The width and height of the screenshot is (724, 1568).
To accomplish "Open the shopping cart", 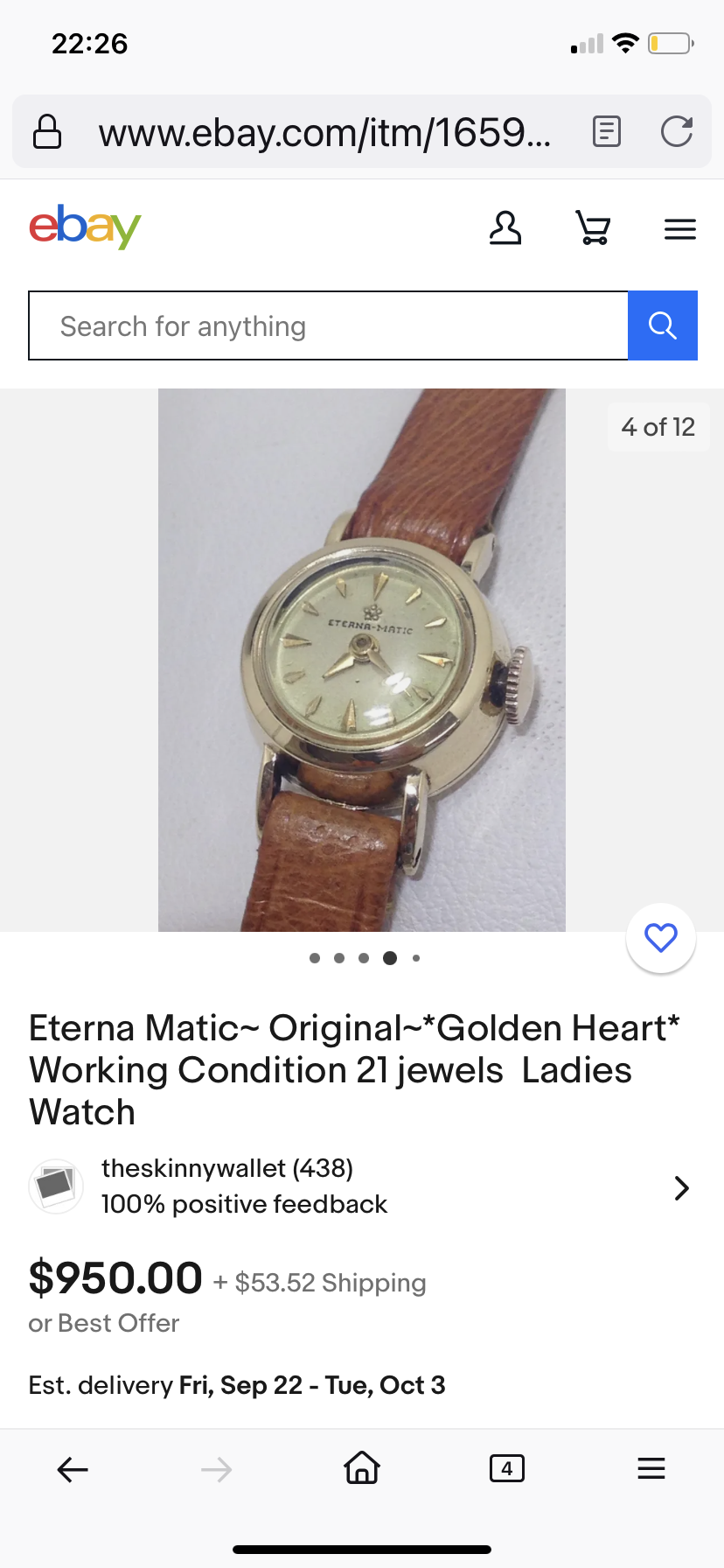I will coord(593,228).
